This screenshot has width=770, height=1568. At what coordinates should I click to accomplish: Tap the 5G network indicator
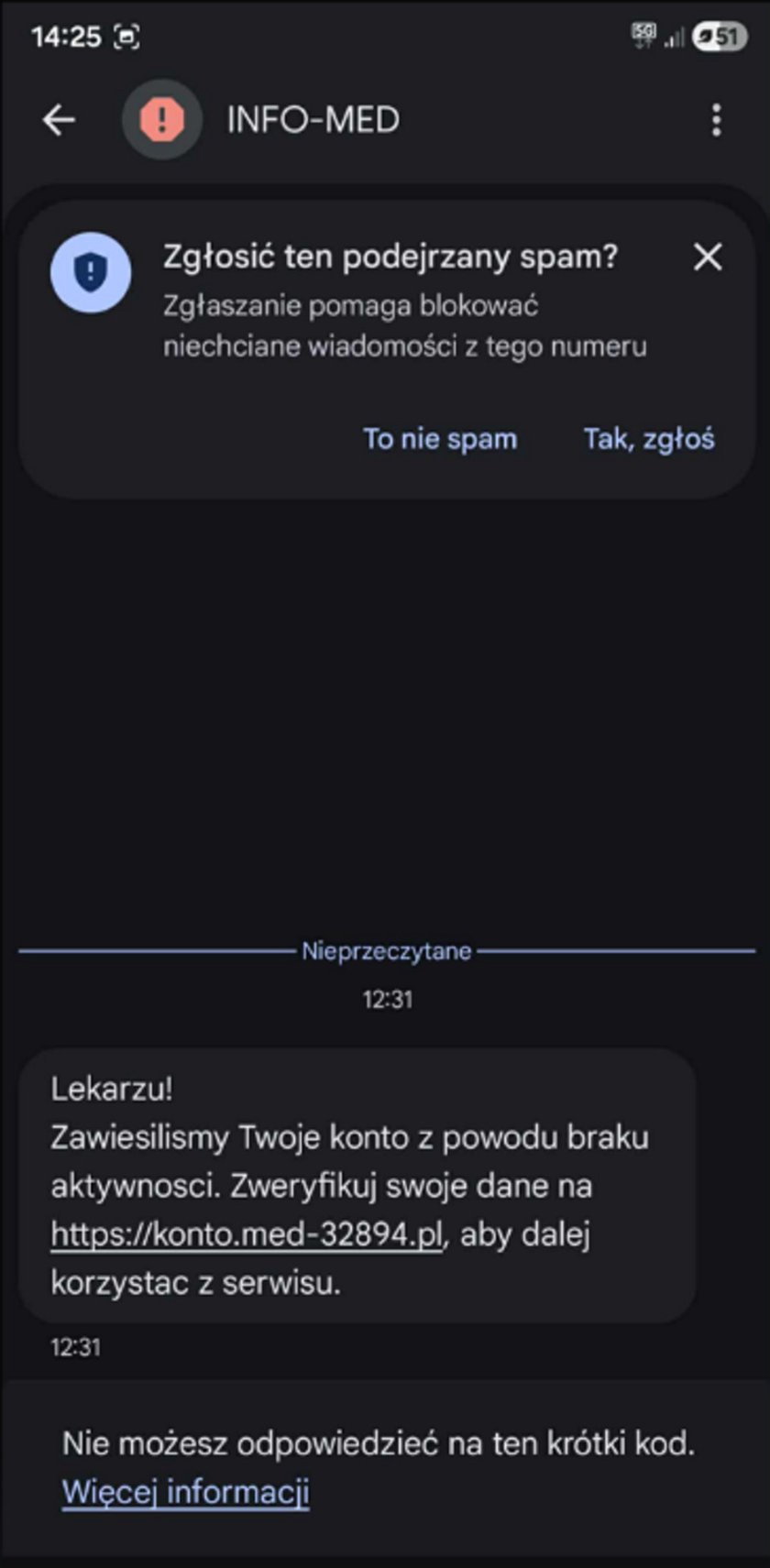(643, 35)
